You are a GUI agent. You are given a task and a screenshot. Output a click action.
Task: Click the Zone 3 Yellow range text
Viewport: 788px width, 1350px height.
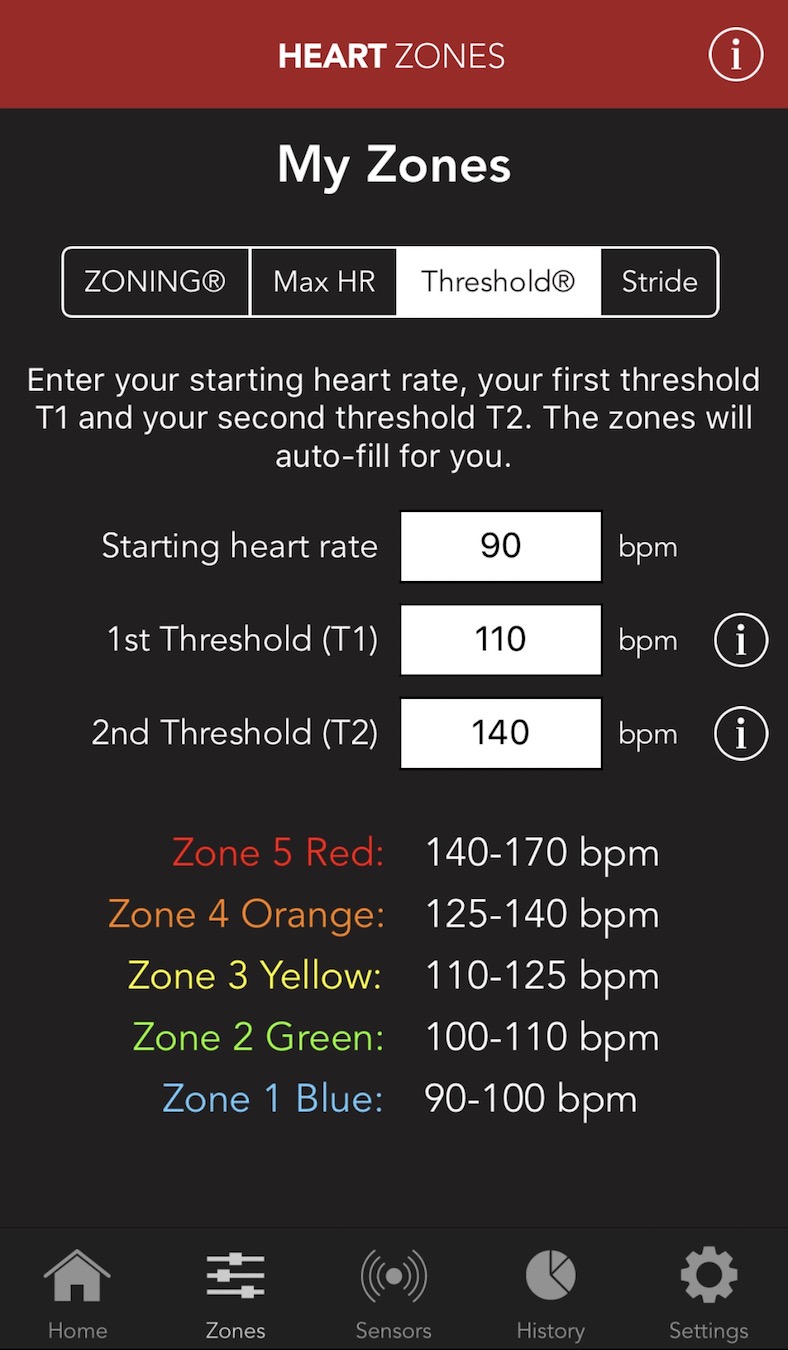click(x=541, y=975)
